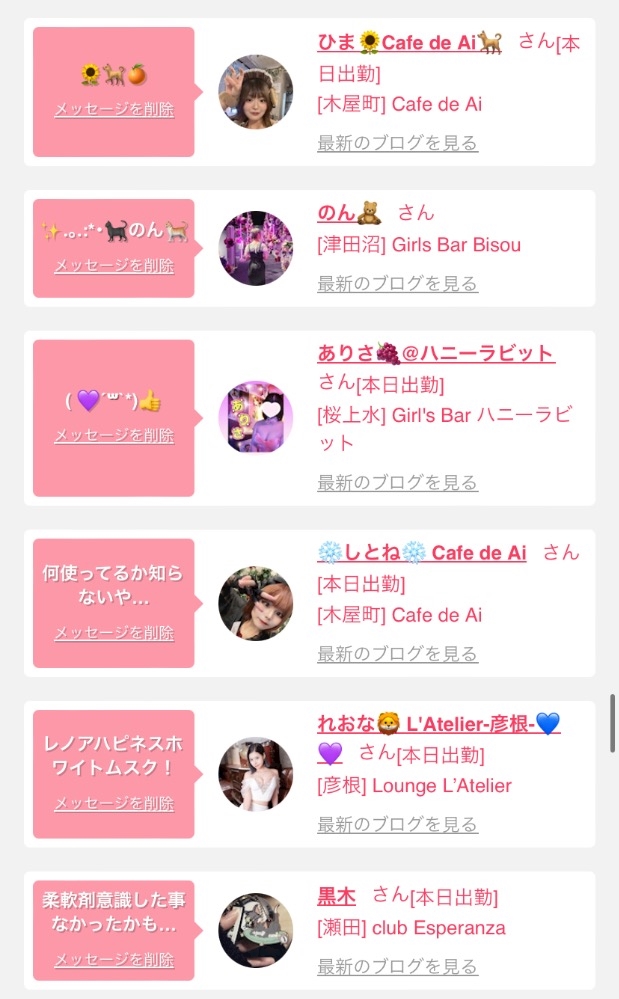
Task: View latest blog of ありさ
Action: pyautogui.click(x=397, y=483)
